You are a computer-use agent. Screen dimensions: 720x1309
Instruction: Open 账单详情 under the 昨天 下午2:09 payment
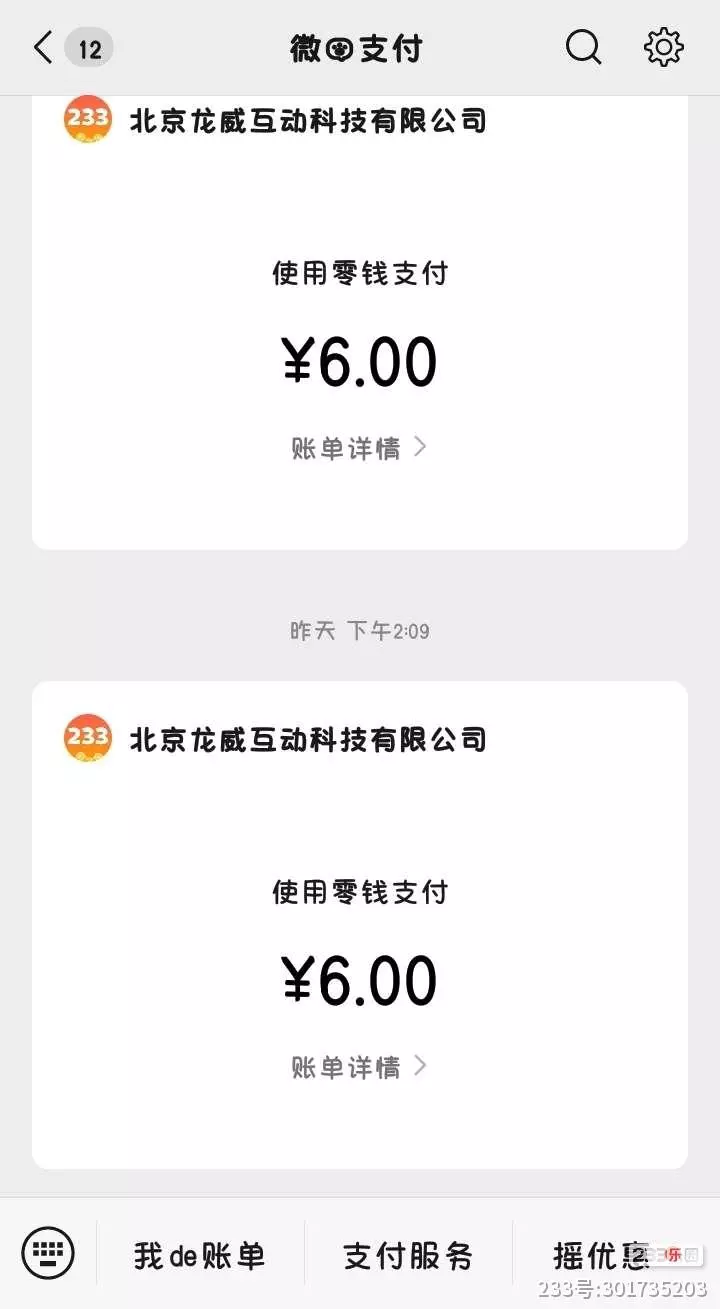click(359, 1067)
